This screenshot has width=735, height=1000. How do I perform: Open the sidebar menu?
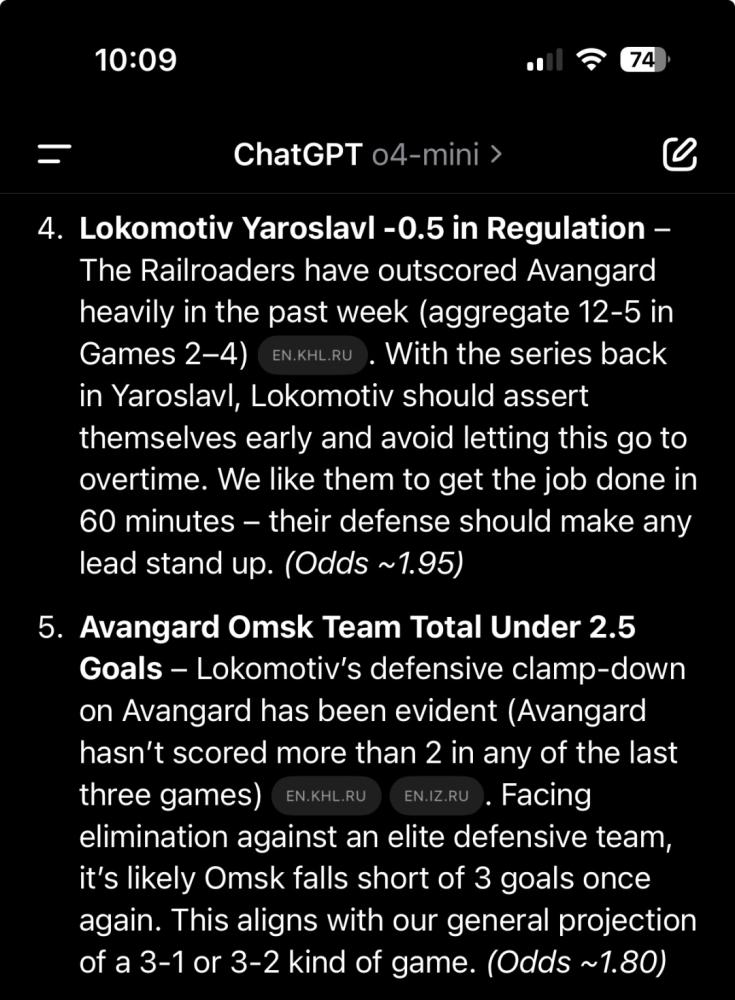coord(55,154)
